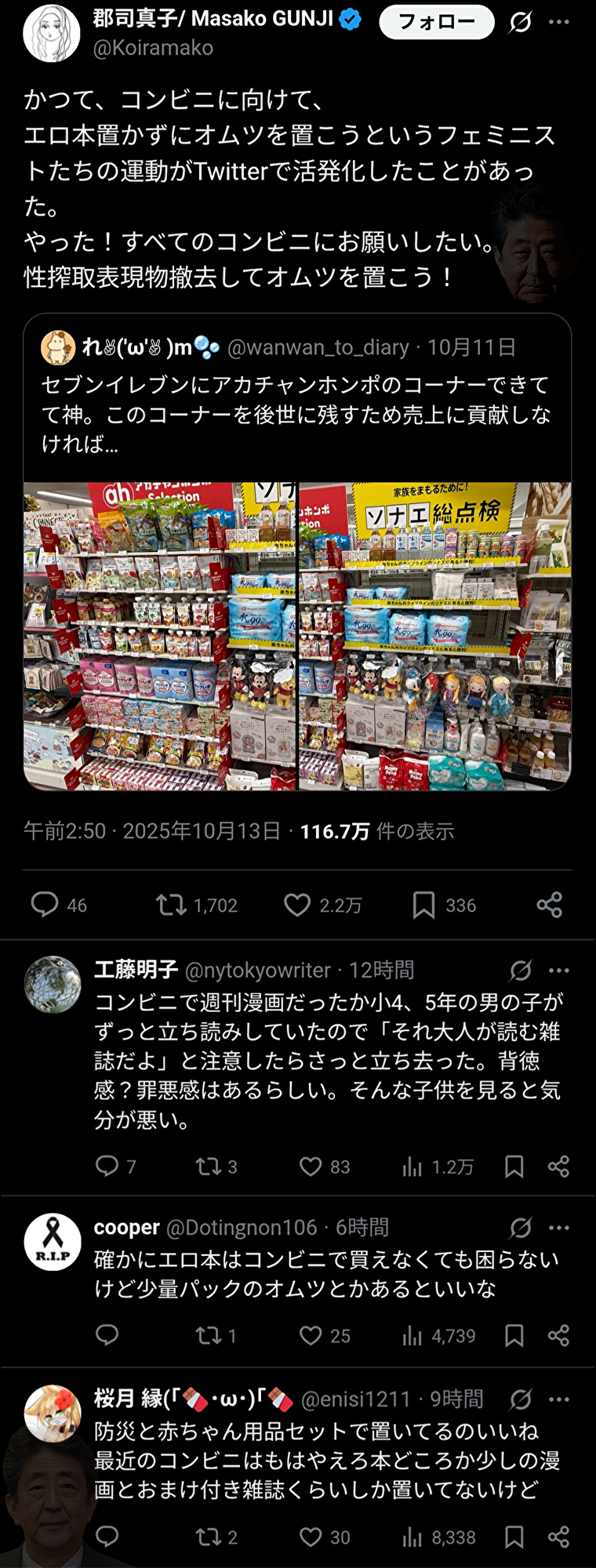Open the right photo in the quoted post

click(434, 636)
